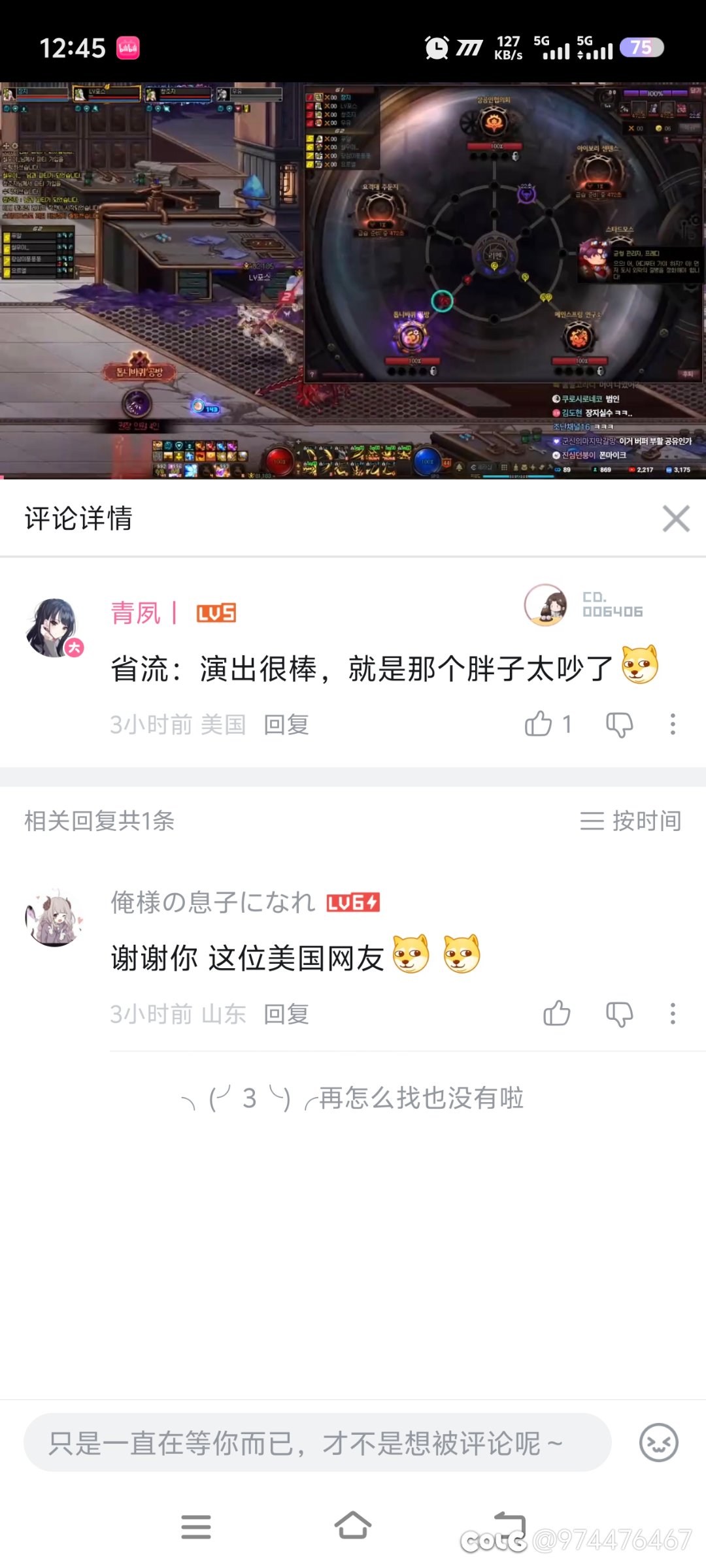706x1568 pixels.
Task: Go to the system home screen
Action: 353,1526
